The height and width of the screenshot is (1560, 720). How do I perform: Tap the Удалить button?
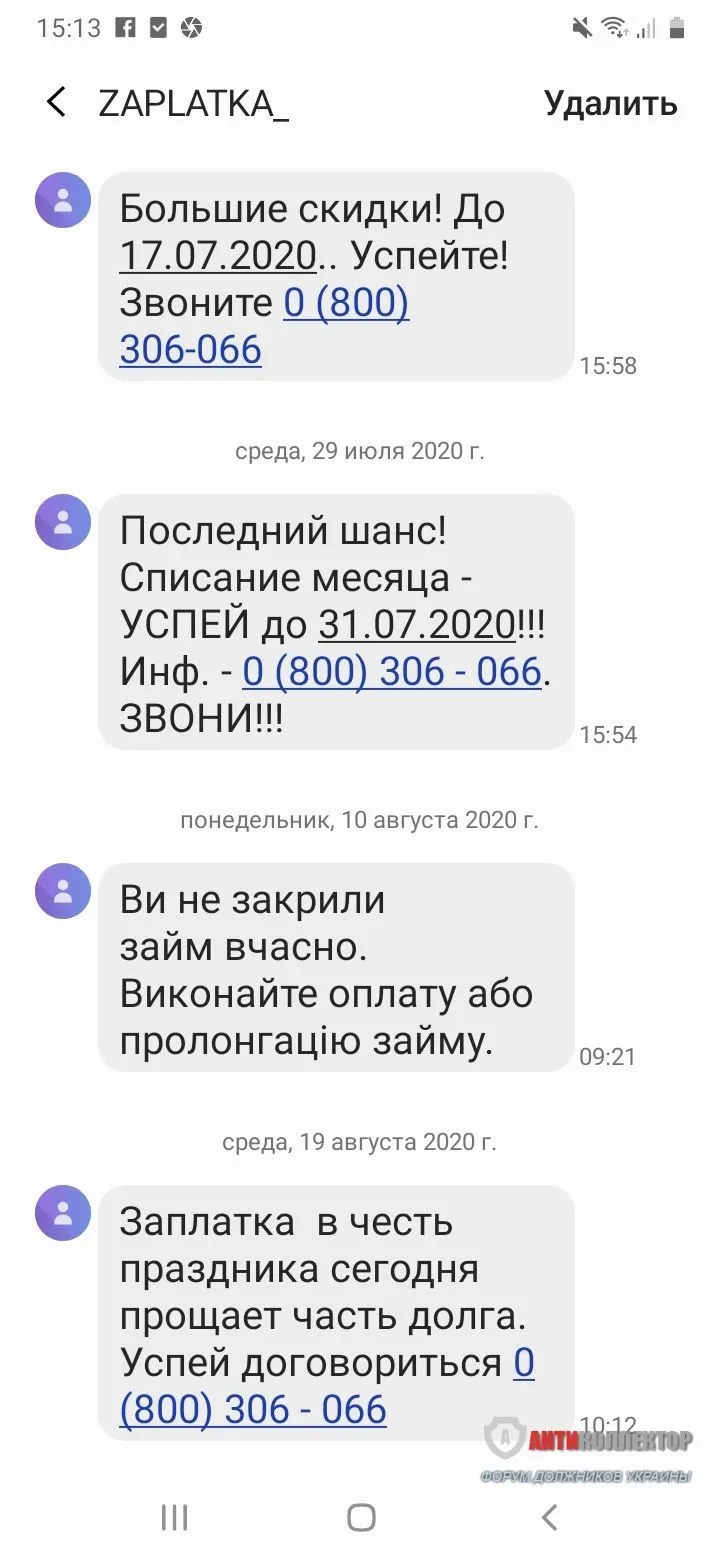[x=610, y=103]
